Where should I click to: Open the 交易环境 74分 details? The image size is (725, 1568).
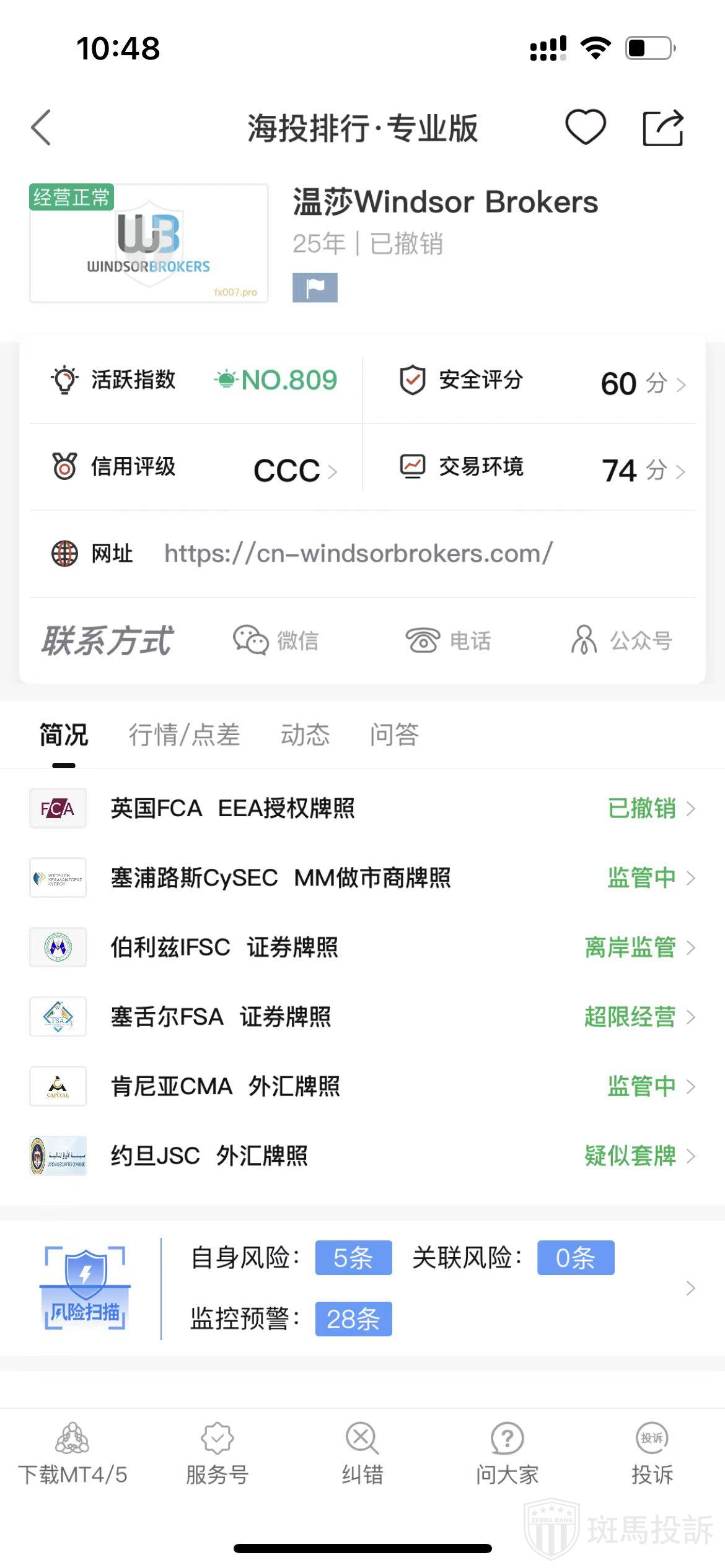pyautogui.click(x=542, y=469)
